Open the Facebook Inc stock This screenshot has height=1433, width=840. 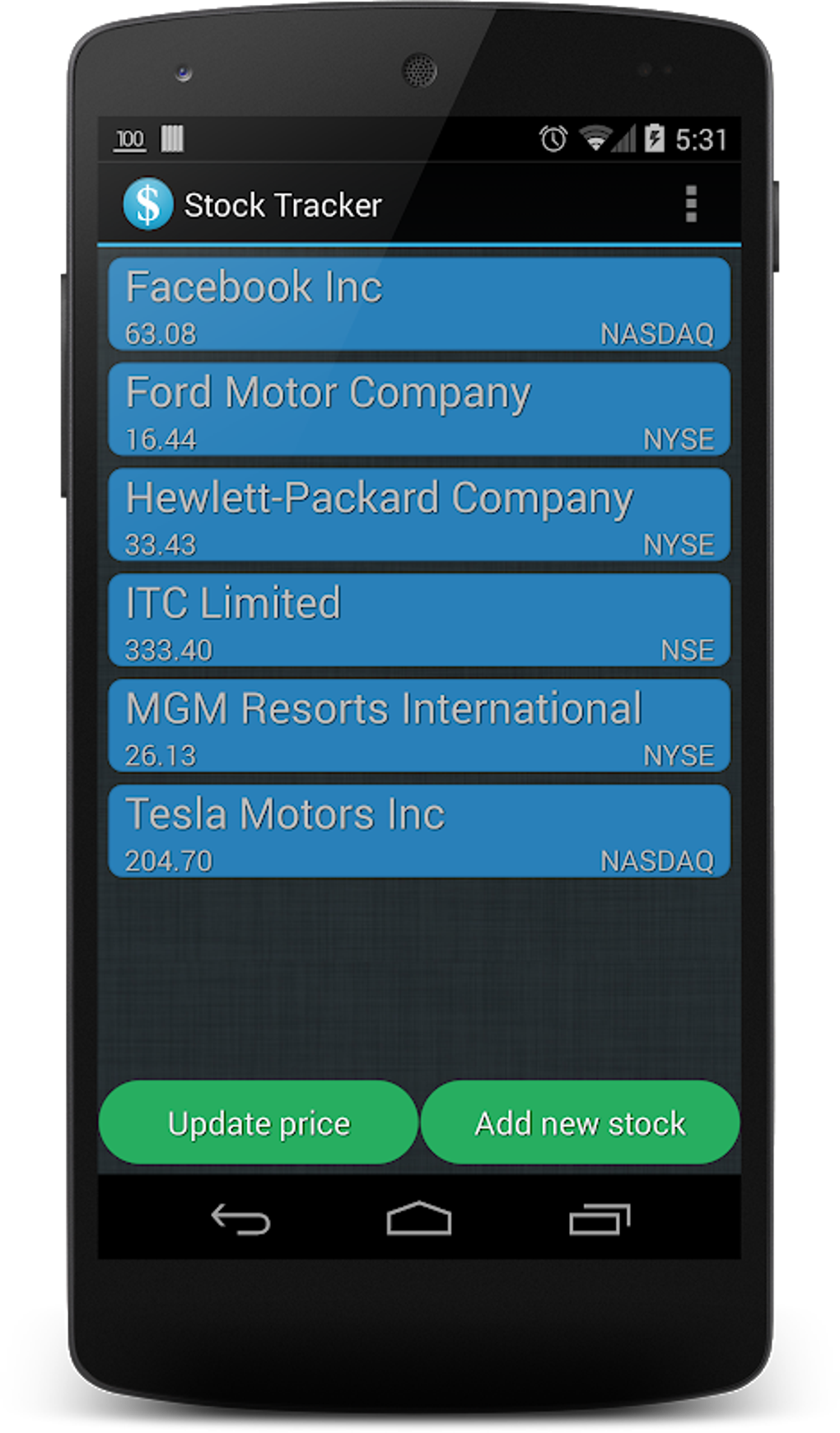pyautogui.click(x=419, y=304)
